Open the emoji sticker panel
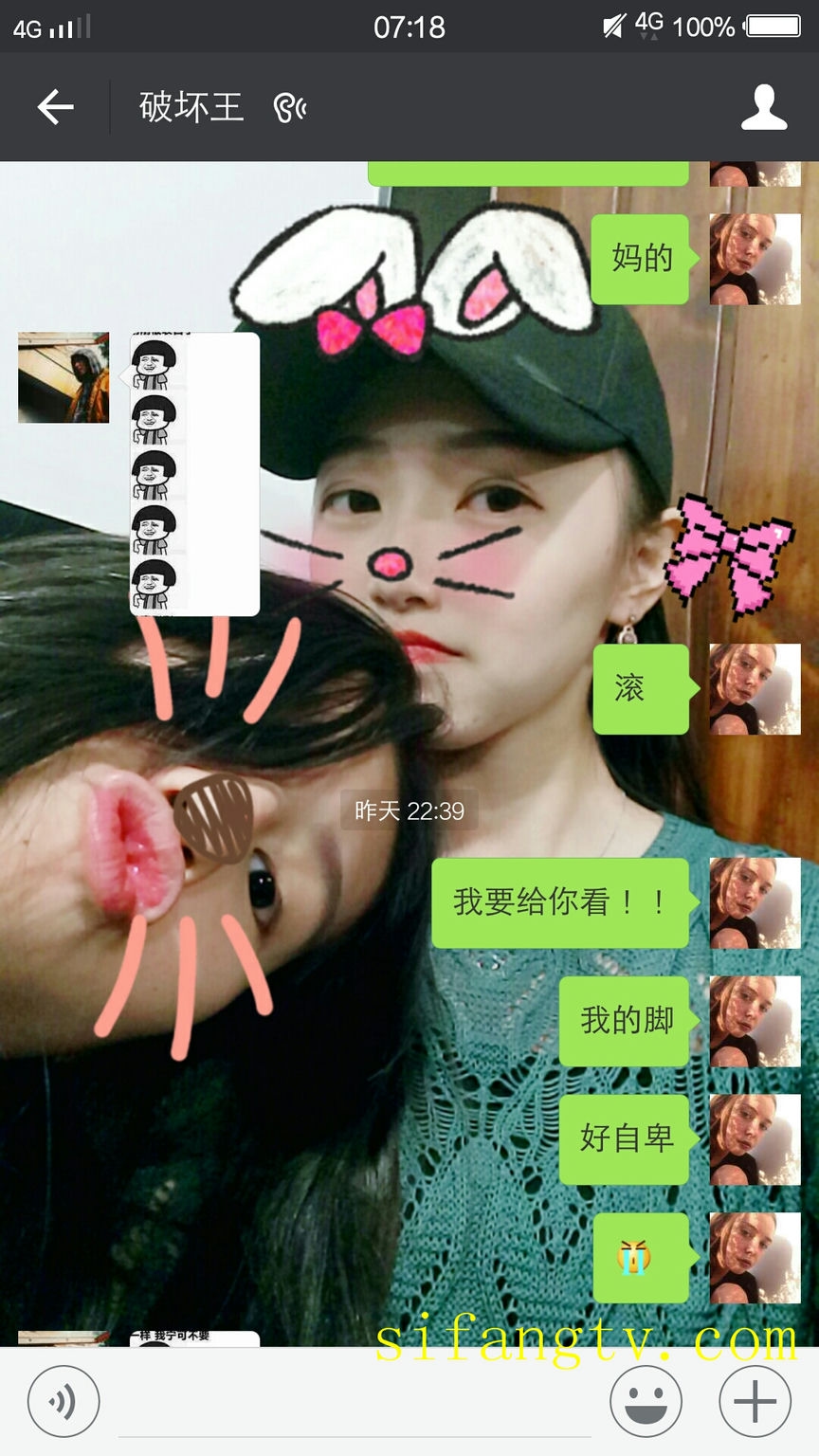The width and height of the screenshot is (819, 1456). click(646, 1402)
